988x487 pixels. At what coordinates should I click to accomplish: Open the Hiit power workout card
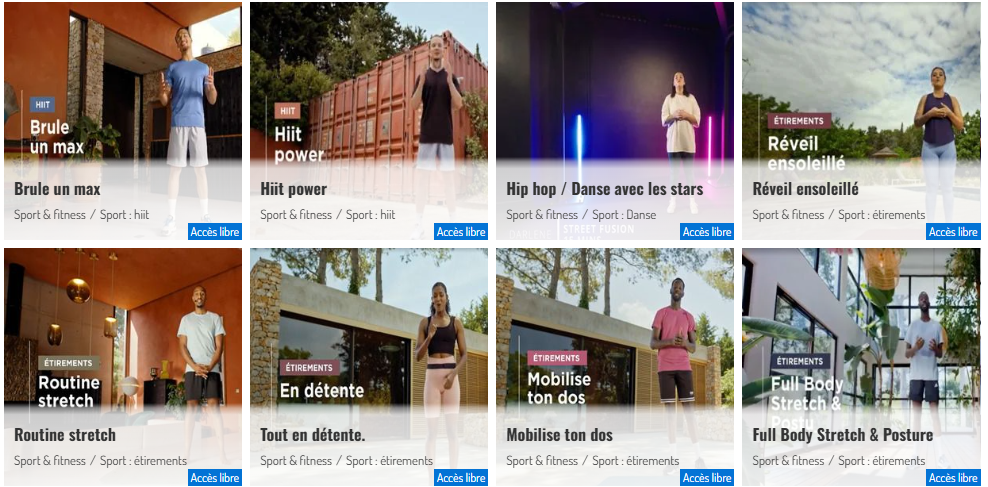click(x=368, y=120)
